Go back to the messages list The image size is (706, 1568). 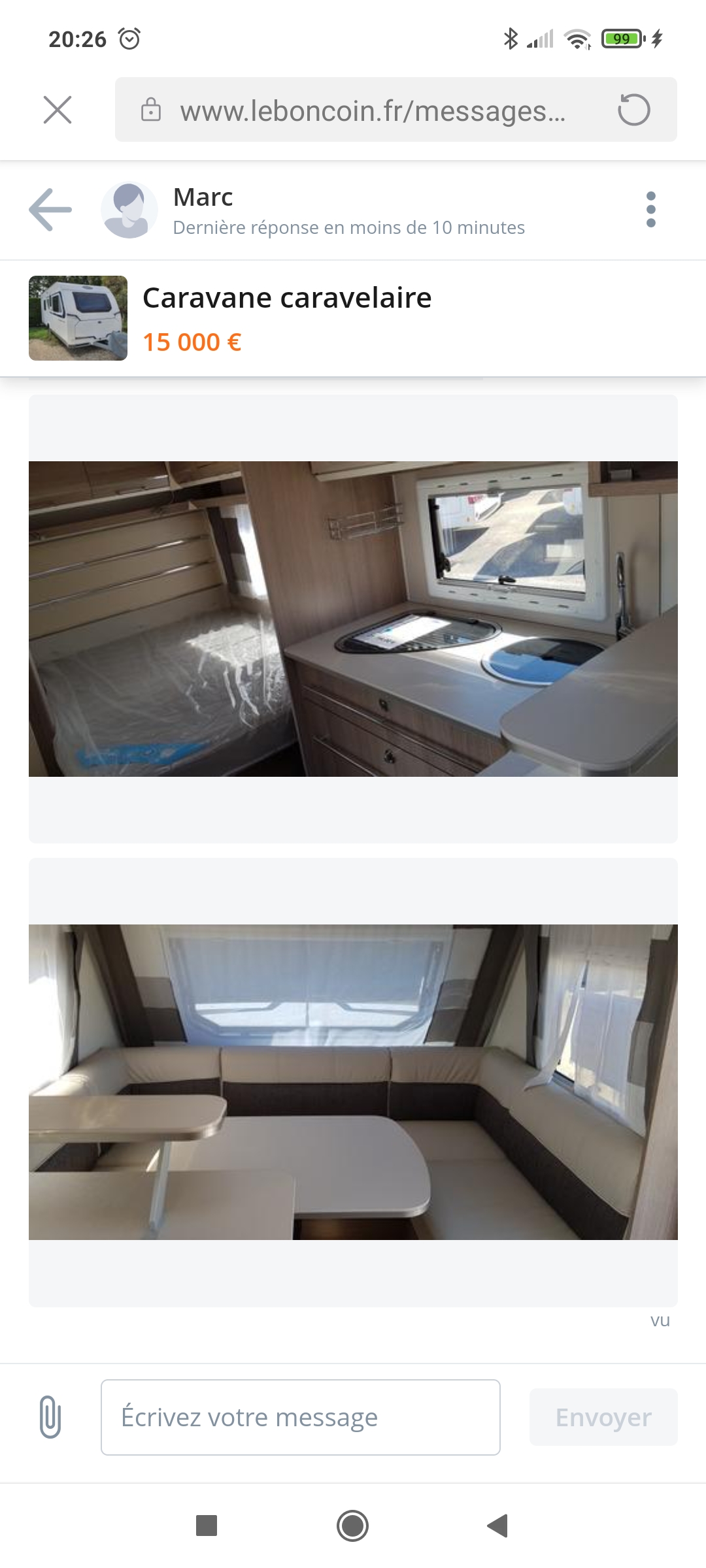pyautogui.click(x=50, y=210)
